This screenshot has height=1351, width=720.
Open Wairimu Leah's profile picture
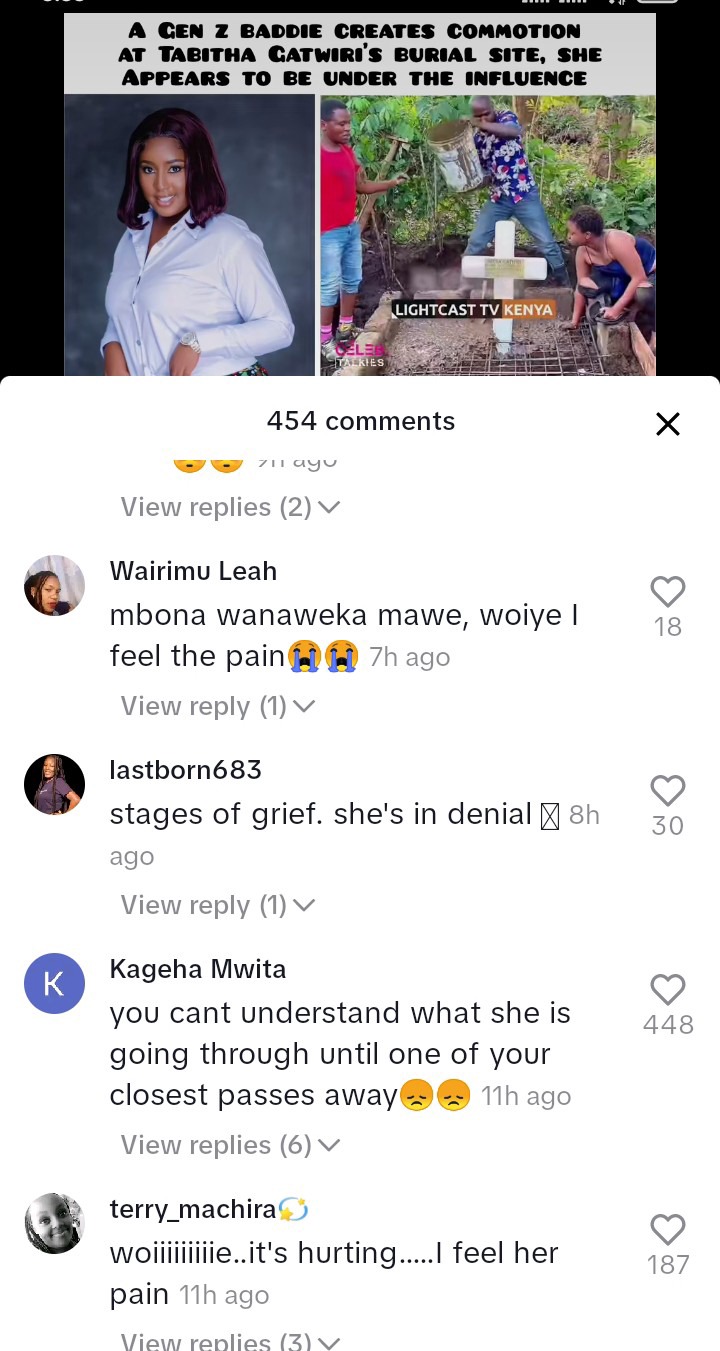pos(54,586)
